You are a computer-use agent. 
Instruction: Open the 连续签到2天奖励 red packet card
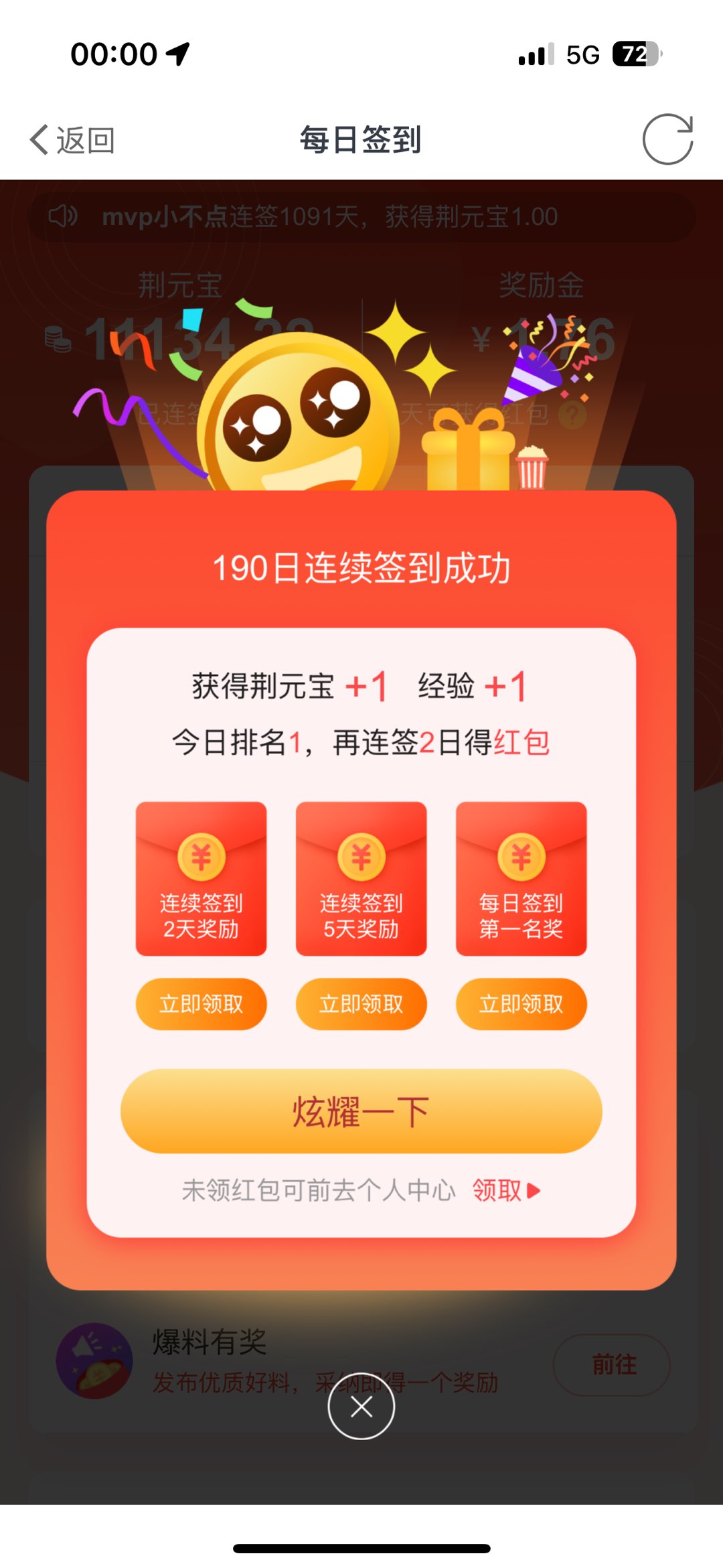(x=201, y=878)
